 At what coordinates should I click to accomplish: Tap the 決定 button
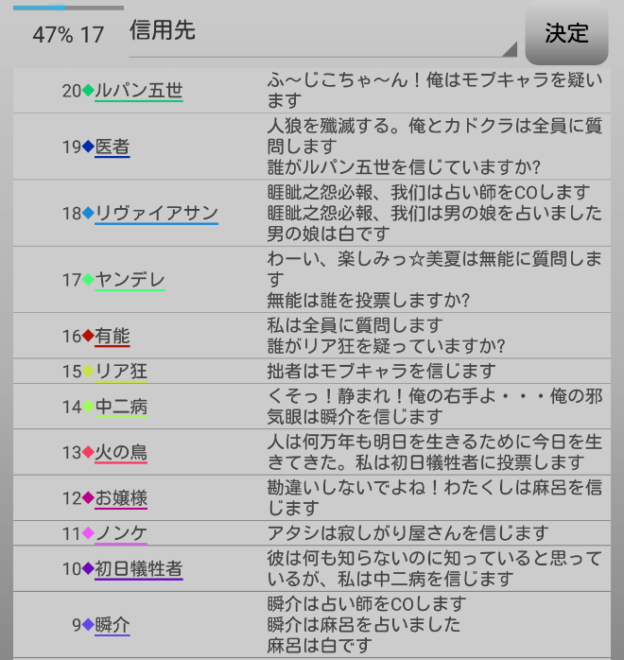(x=566, y=32)
